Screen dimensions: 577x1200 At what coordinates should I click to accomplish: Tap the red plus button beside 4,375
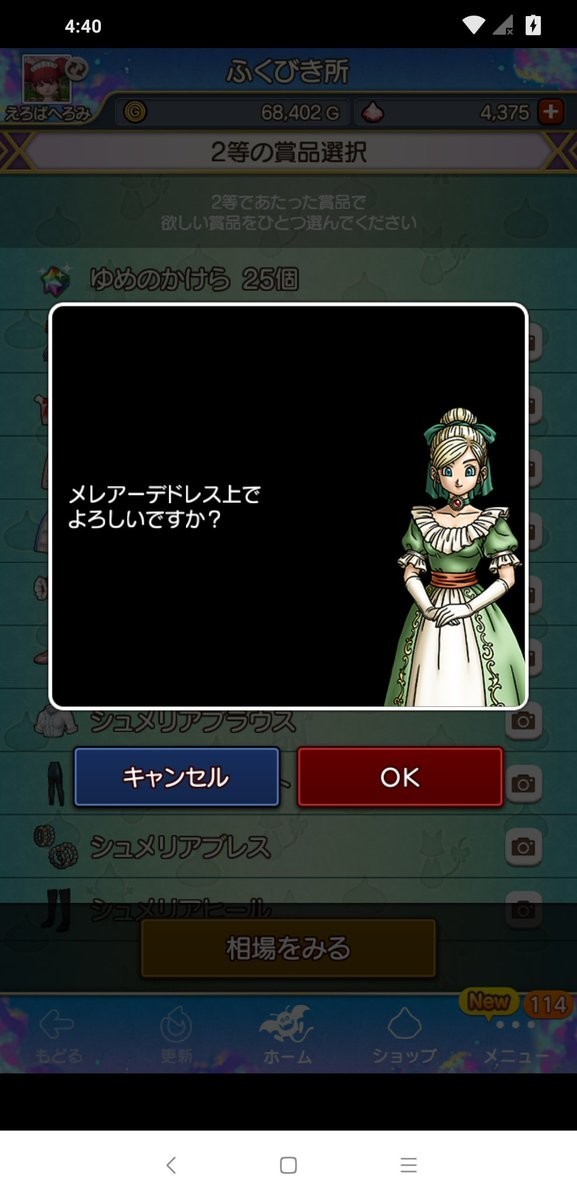click(549, 112)
